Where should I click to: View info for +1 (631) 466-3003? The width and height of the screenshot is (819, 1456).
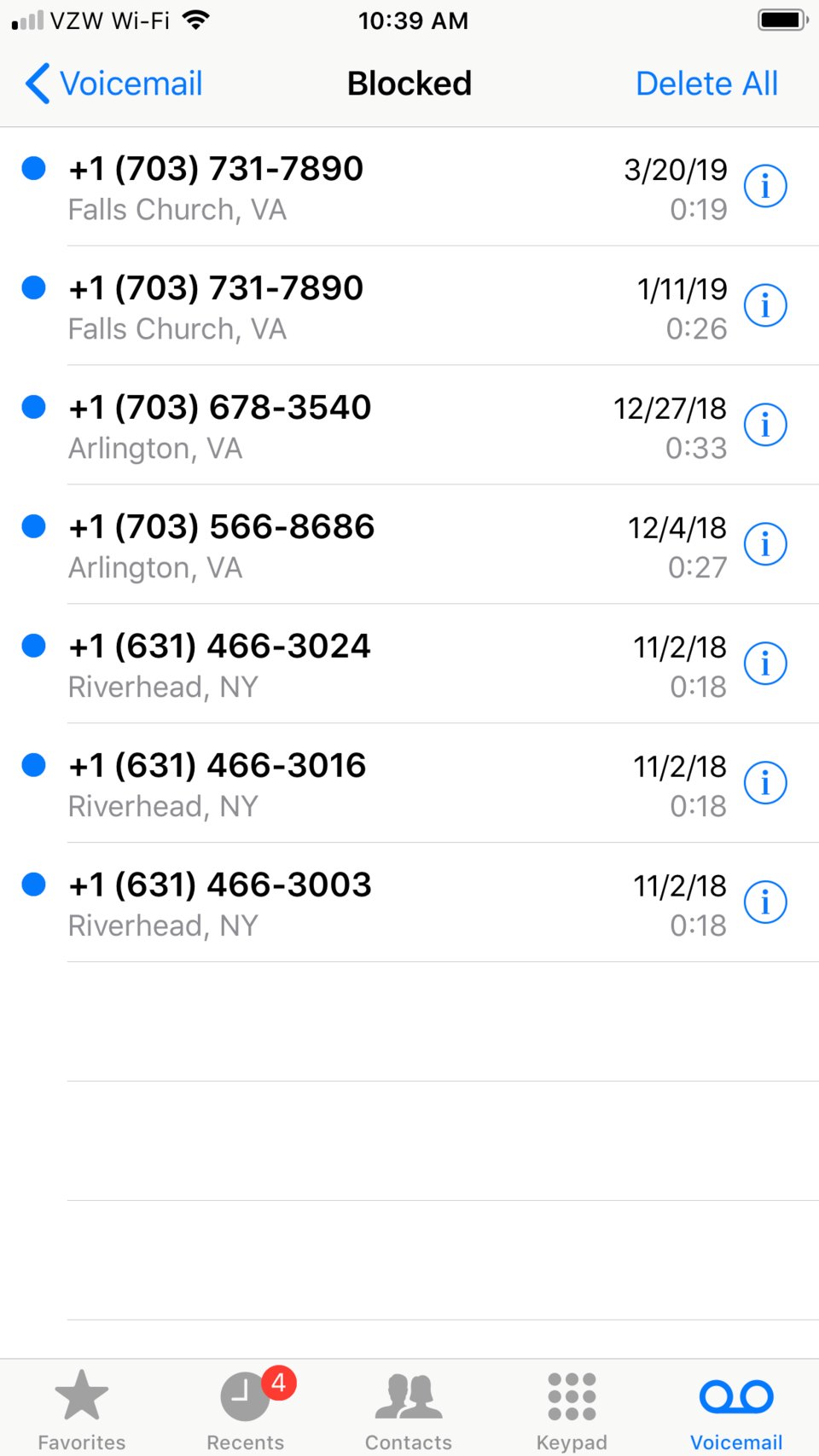point(765,902)
